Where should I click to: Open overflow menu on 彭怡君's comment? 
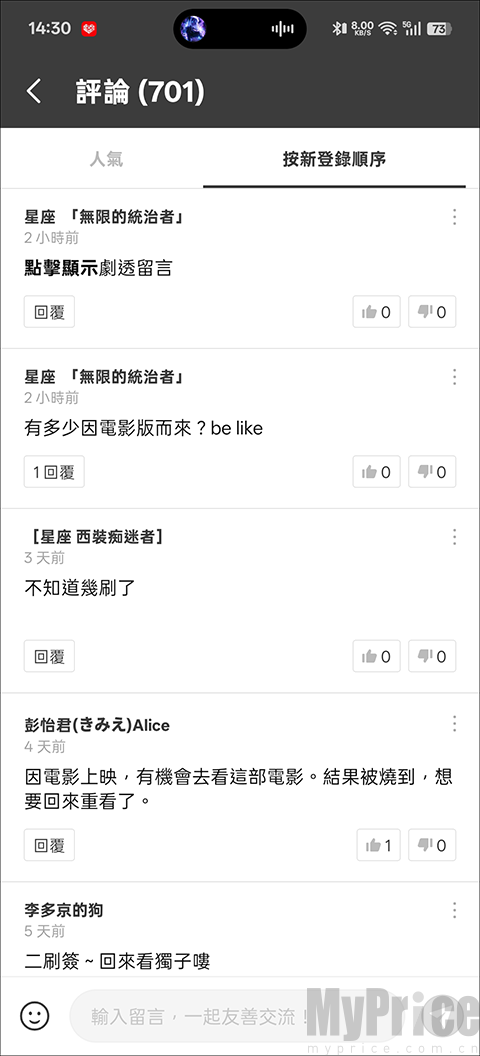455,723
